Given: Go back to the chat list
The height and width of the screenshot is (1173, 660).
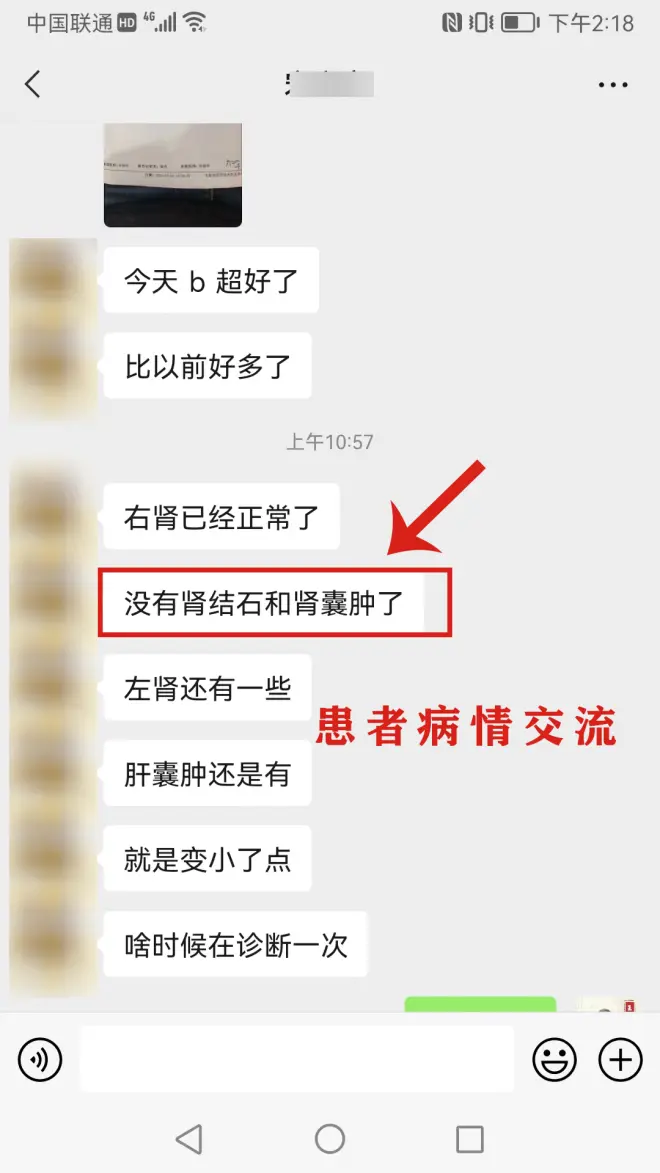Looking at the screenshot, I should 33,84.
